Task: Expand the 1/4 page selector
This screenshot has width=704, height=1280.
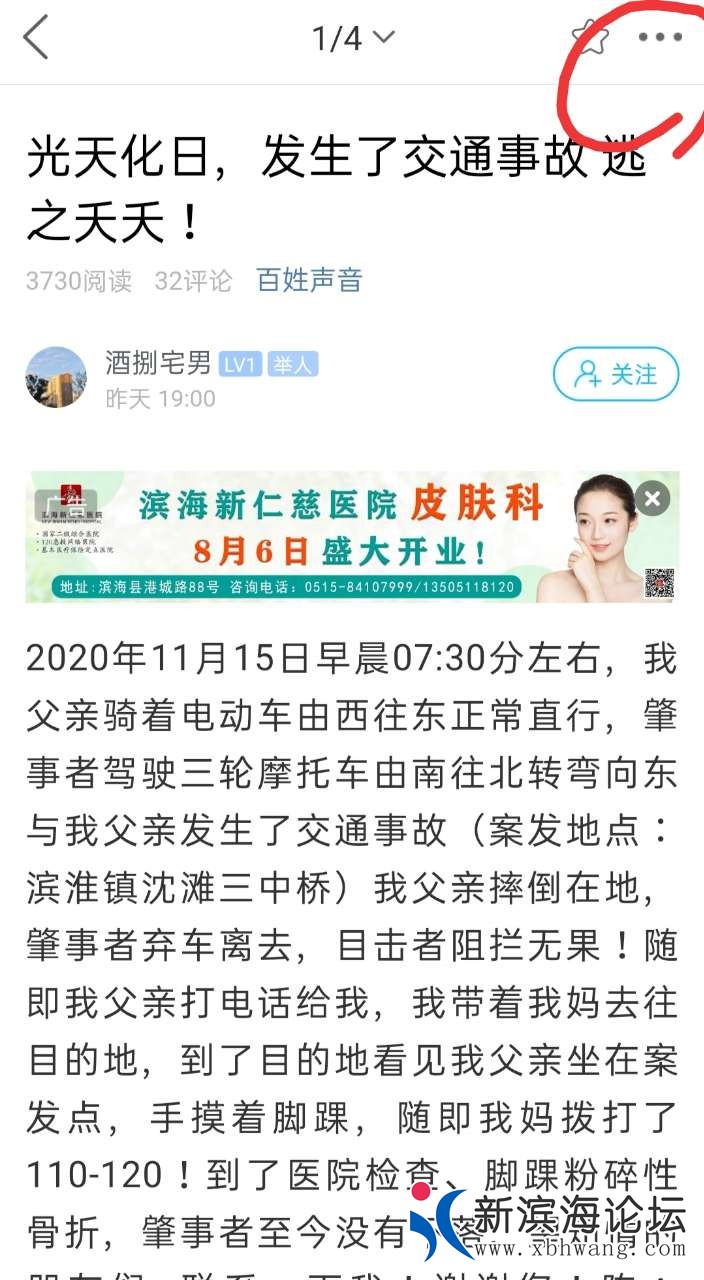Action: pos(353,39)
